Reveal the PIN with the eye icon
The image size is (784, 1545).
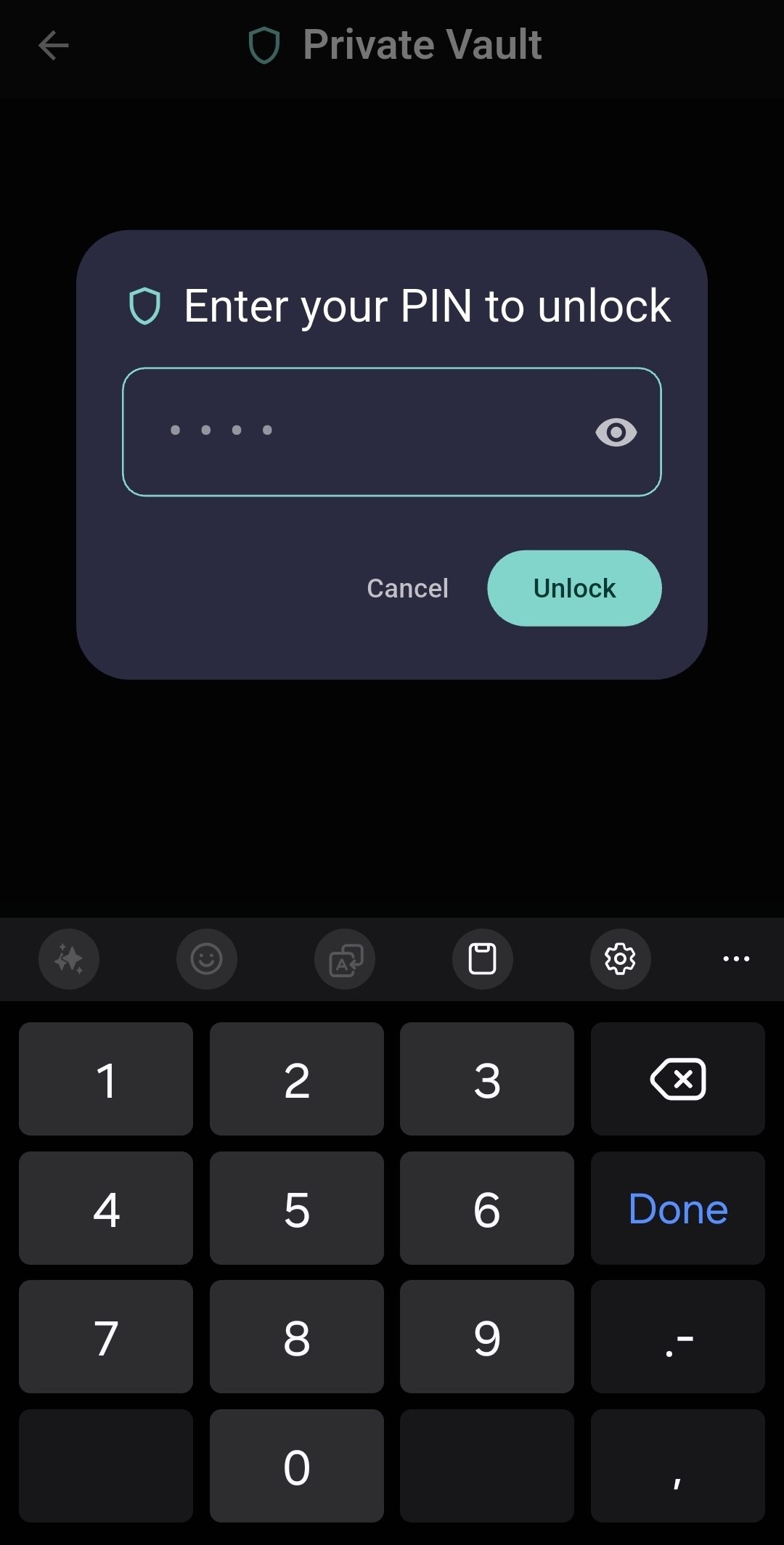tap(616, 433)
